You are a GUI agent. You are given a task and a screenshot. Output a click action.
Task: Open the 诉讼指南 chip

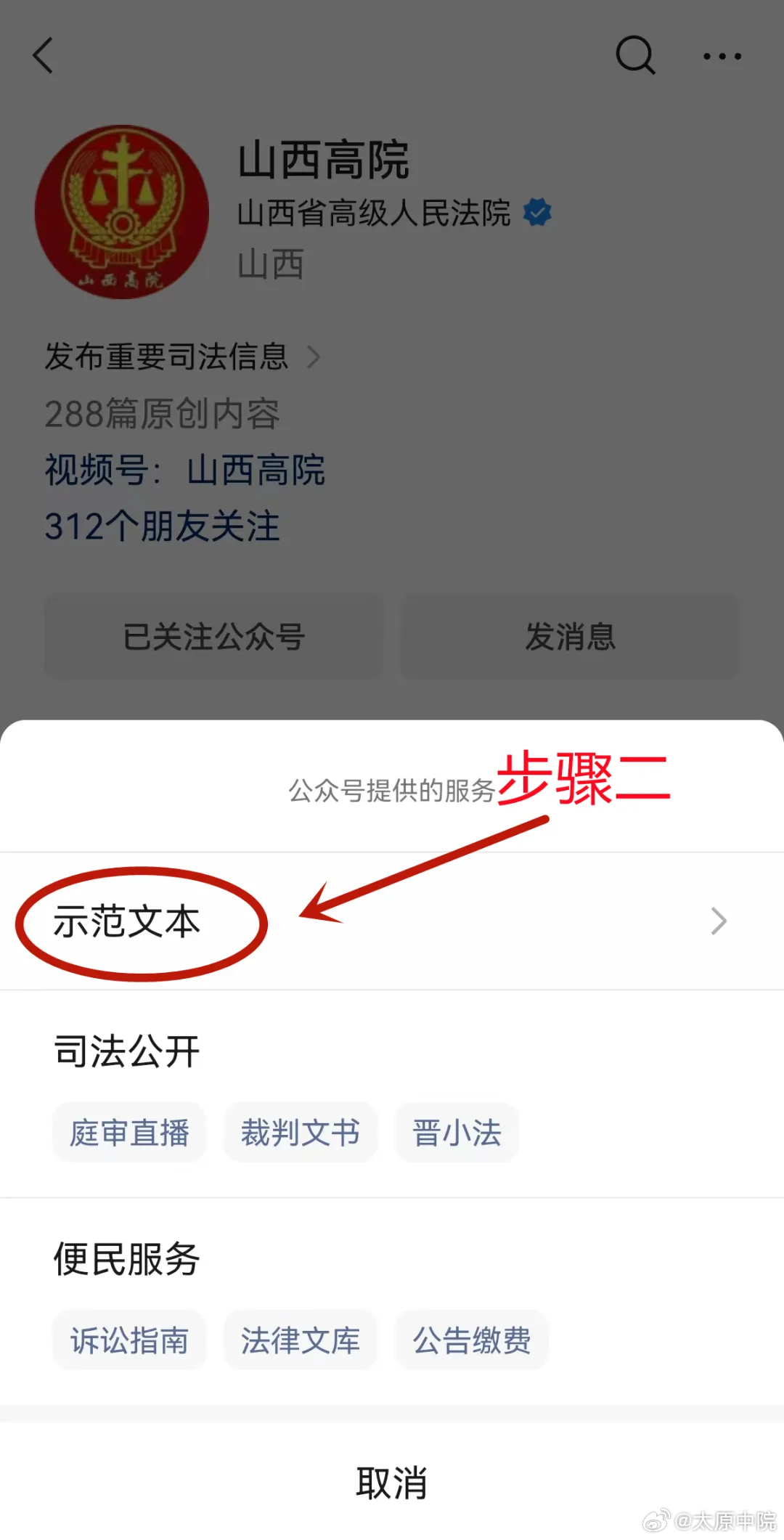click(129, 1340)
